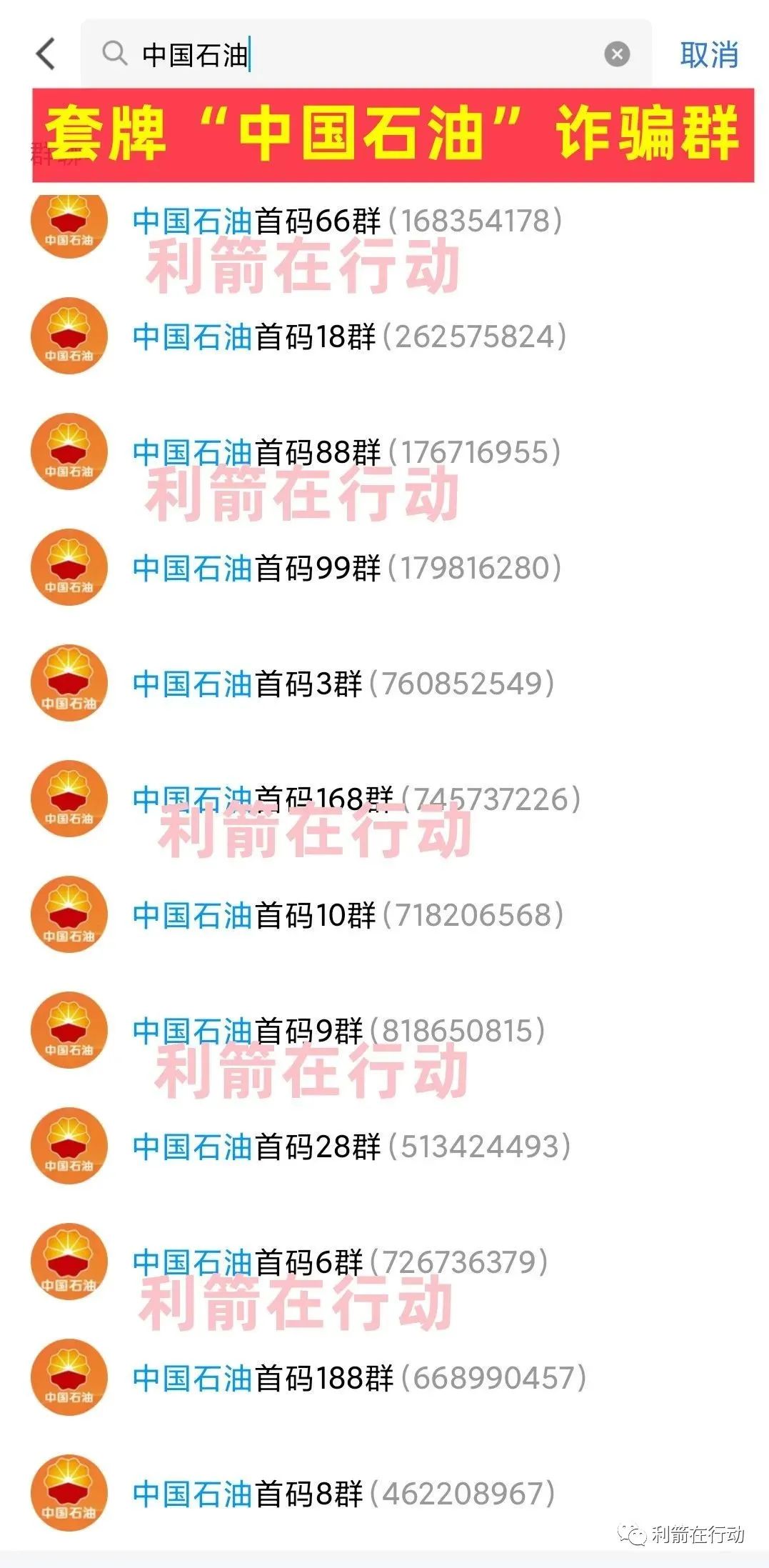Select the 中国石油首码88群 result
Image resolution: width=769 pixels, height=1568 pixels.
pyautogui.click(x=384, y=451)
